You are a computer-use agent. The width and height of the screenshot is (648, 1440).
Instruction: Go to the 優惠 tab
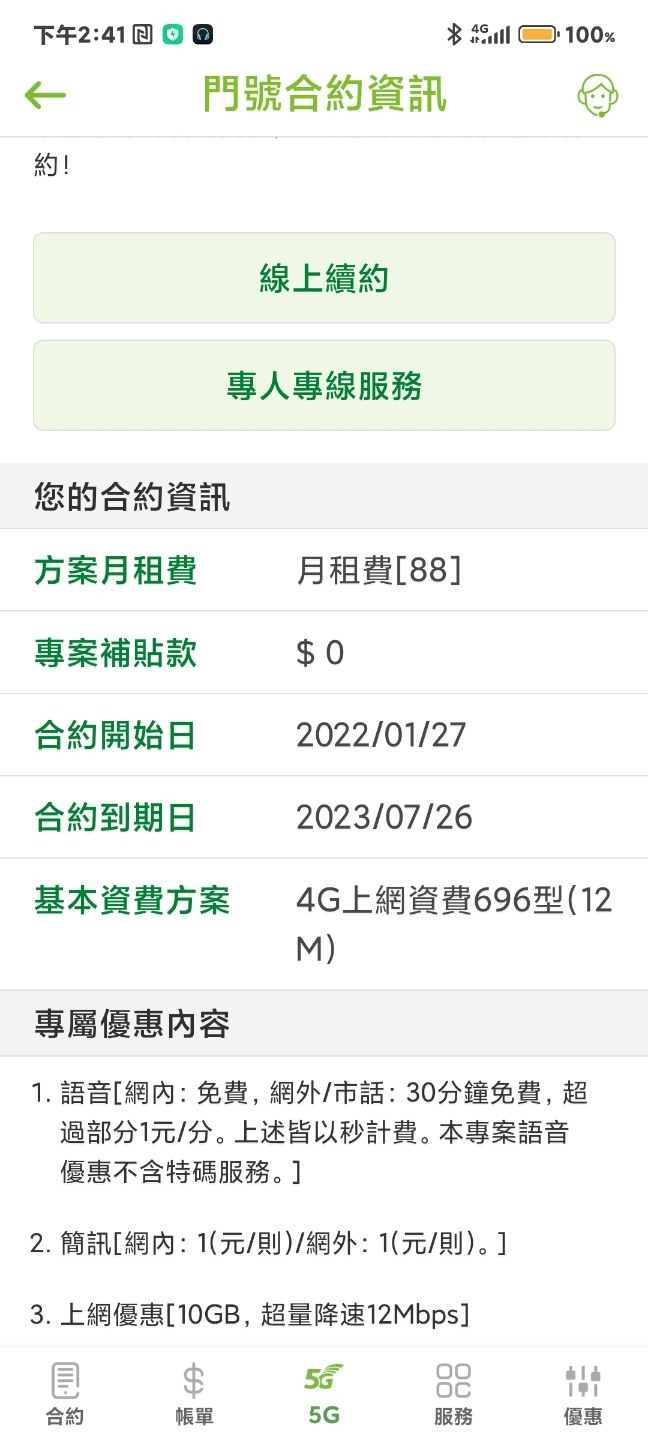tap(583, 1393)
